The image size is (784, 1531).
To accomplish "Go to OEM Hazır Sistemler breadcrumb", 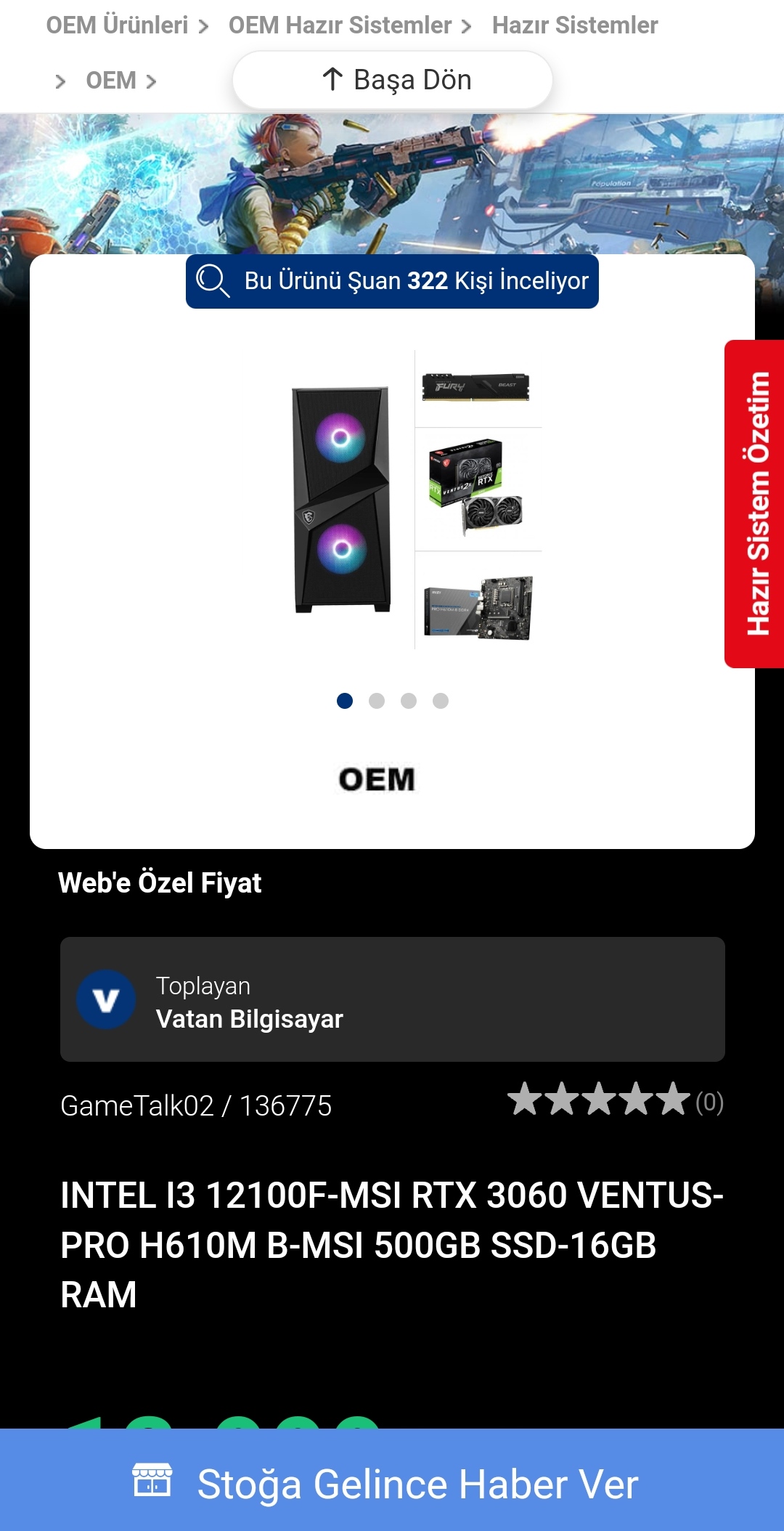I will 340,25.
